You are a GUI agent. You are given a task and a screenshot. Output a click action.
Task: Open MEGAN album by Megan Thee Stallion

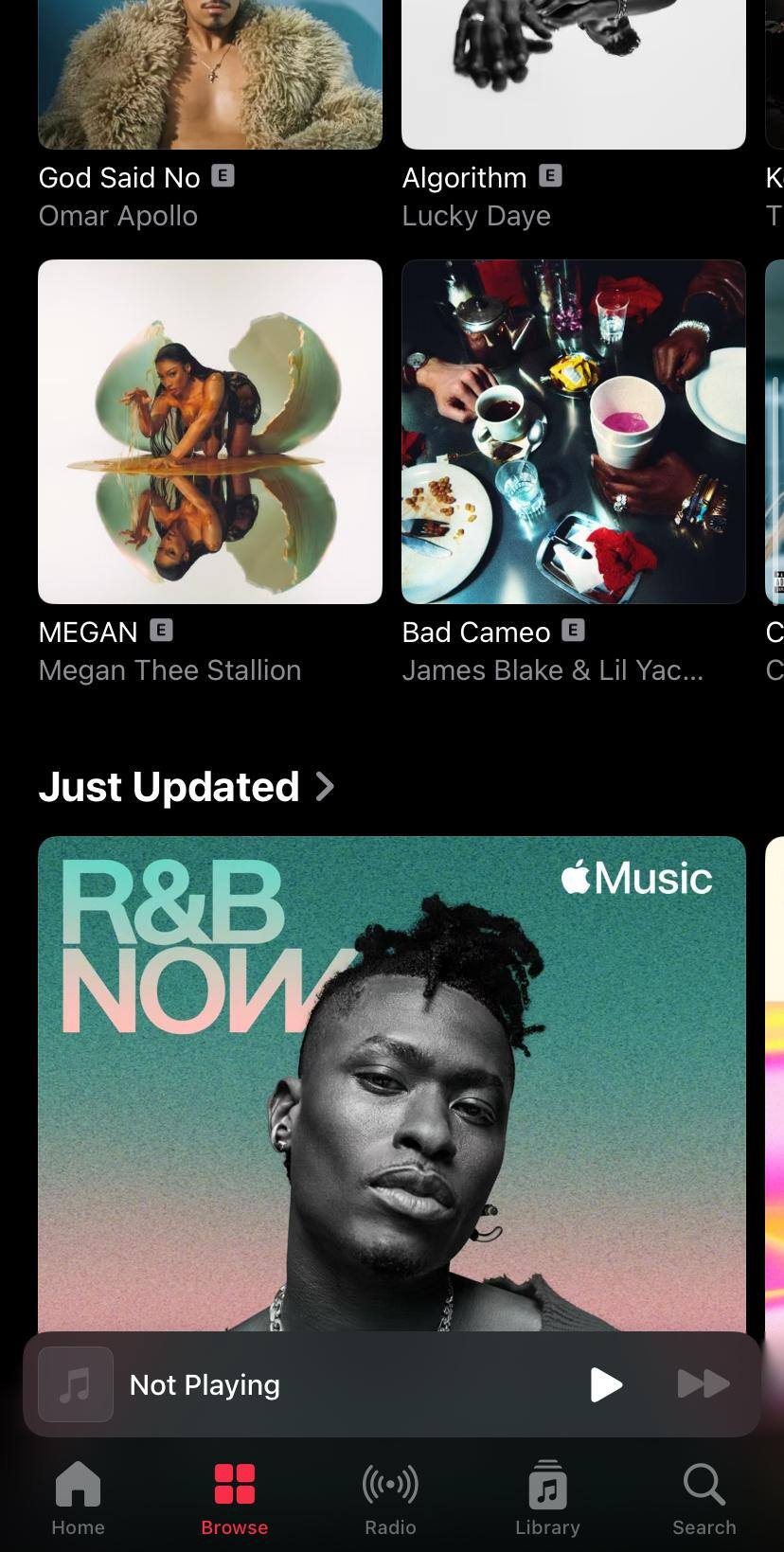[x=209, y=432]
